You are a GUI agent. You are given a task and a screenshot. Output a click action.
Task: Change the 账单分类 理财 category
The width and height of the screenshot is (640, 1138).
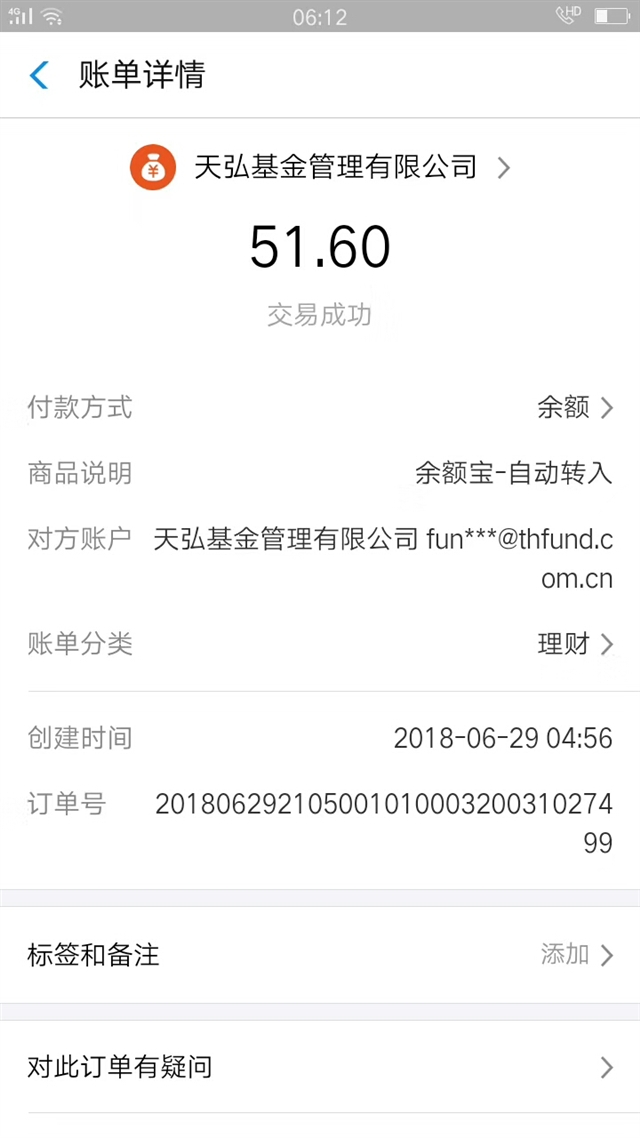point(320,644)
